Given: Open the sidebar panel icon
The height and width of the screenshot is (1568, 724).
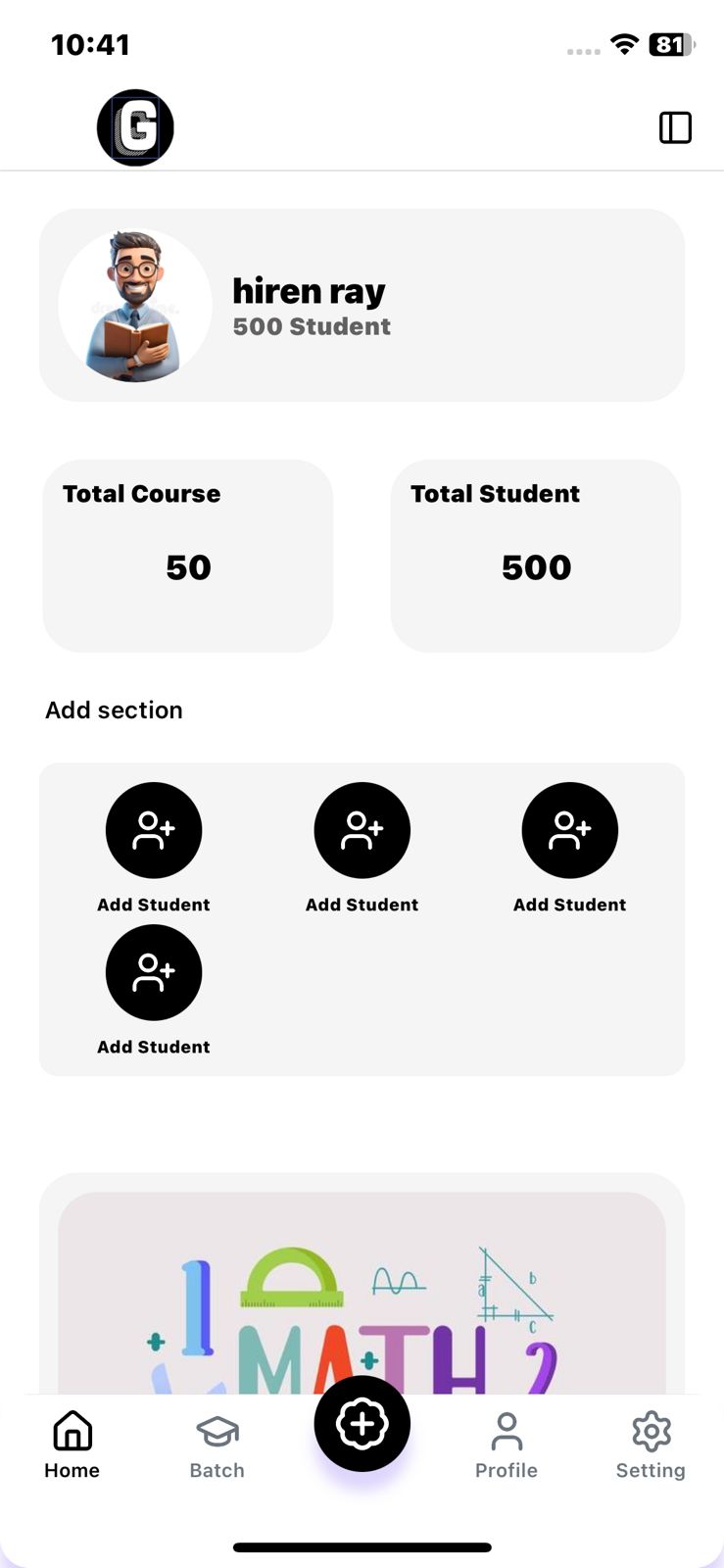Looking at the screenshot, I should (675, 127).
